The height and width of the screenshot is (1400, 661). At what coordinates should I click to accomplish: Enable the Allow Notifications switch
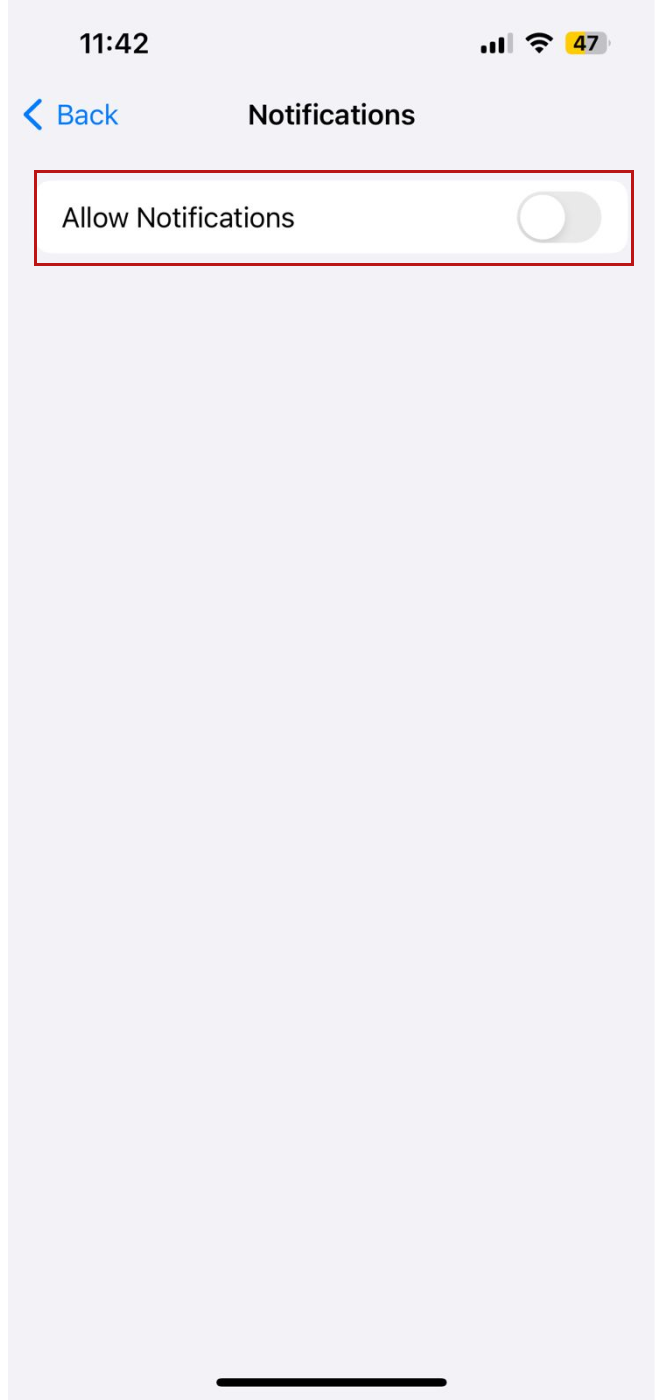[x=559, y=218]
